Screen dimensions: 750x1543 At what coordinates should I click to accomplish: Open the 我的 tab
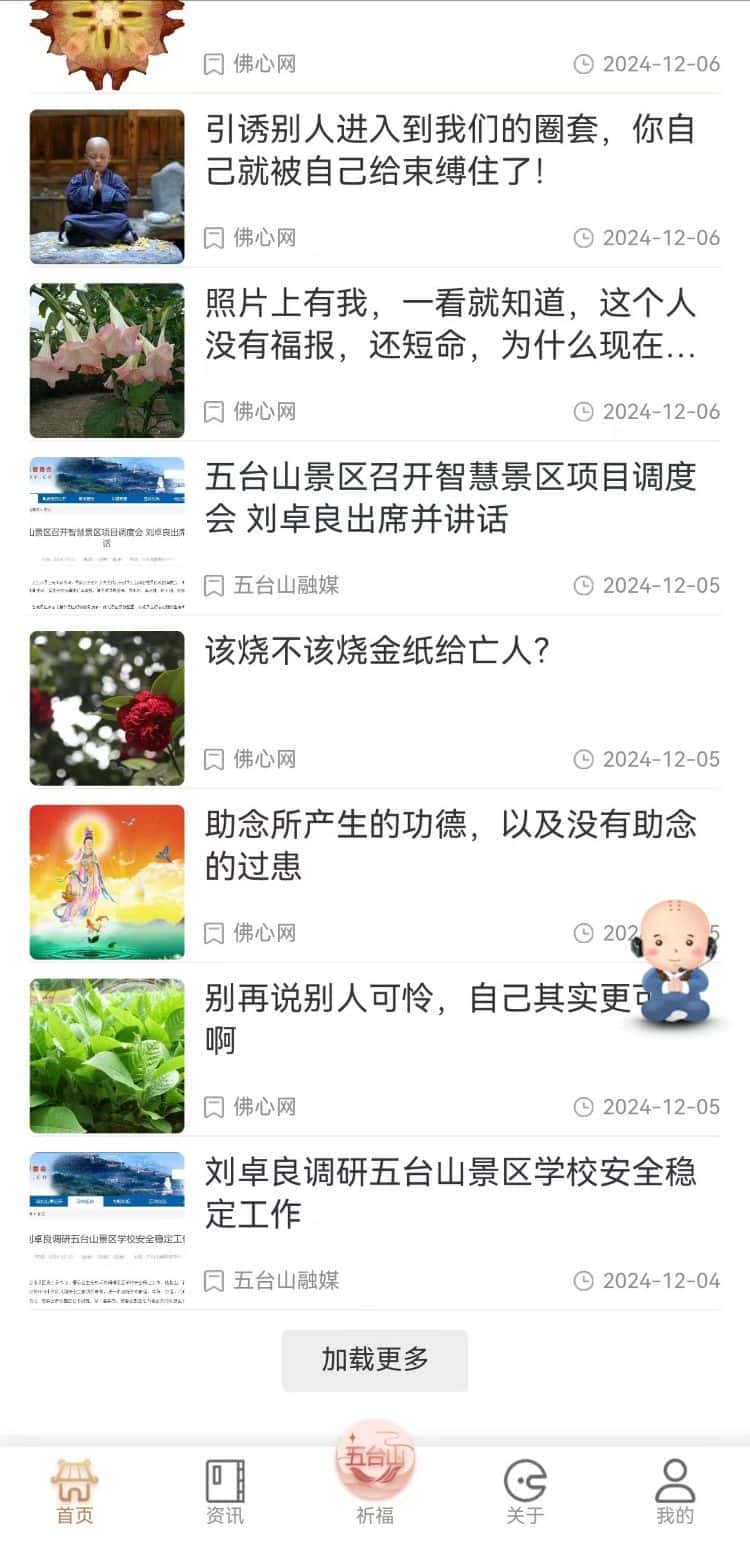(675, 1492)
